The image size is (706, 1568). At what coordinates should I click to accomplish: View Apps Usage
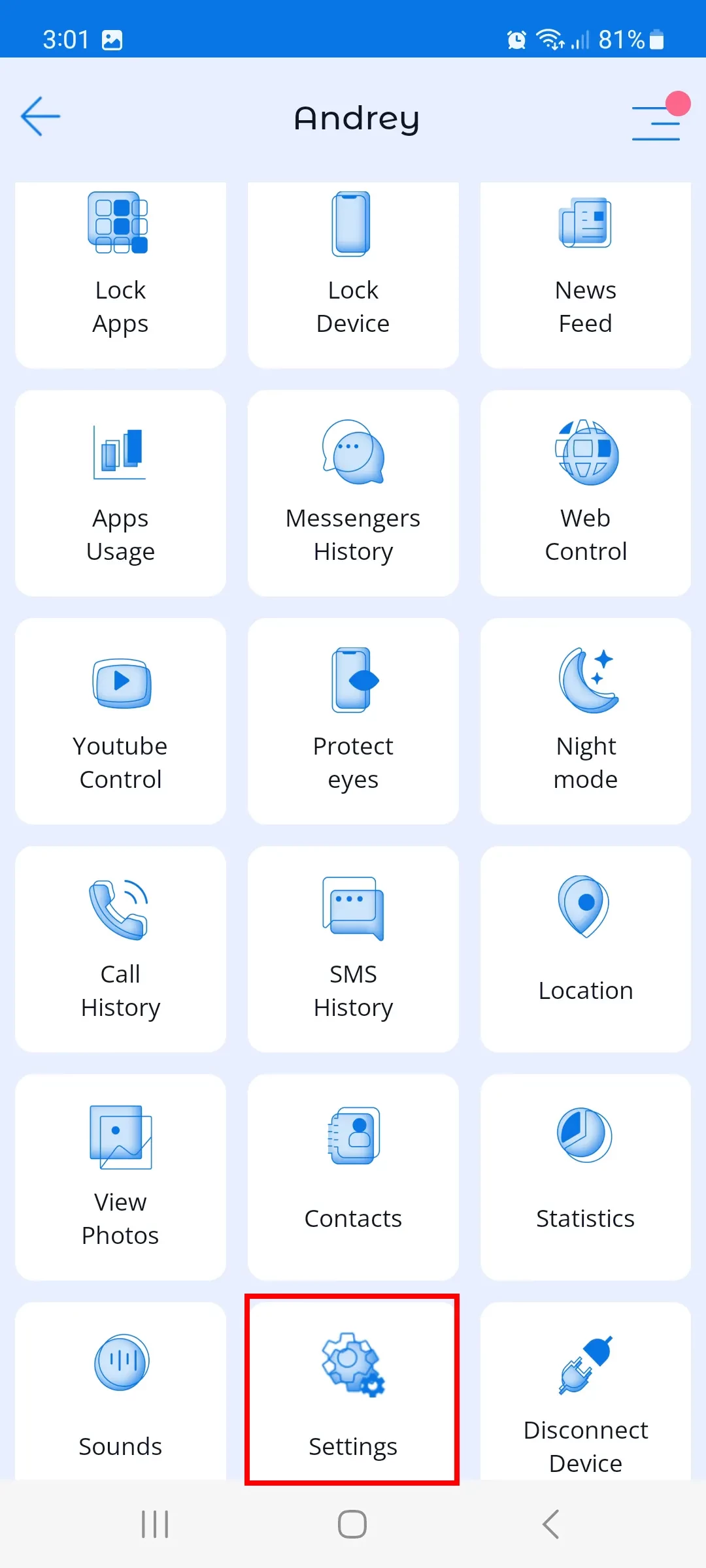pos(120,493)
